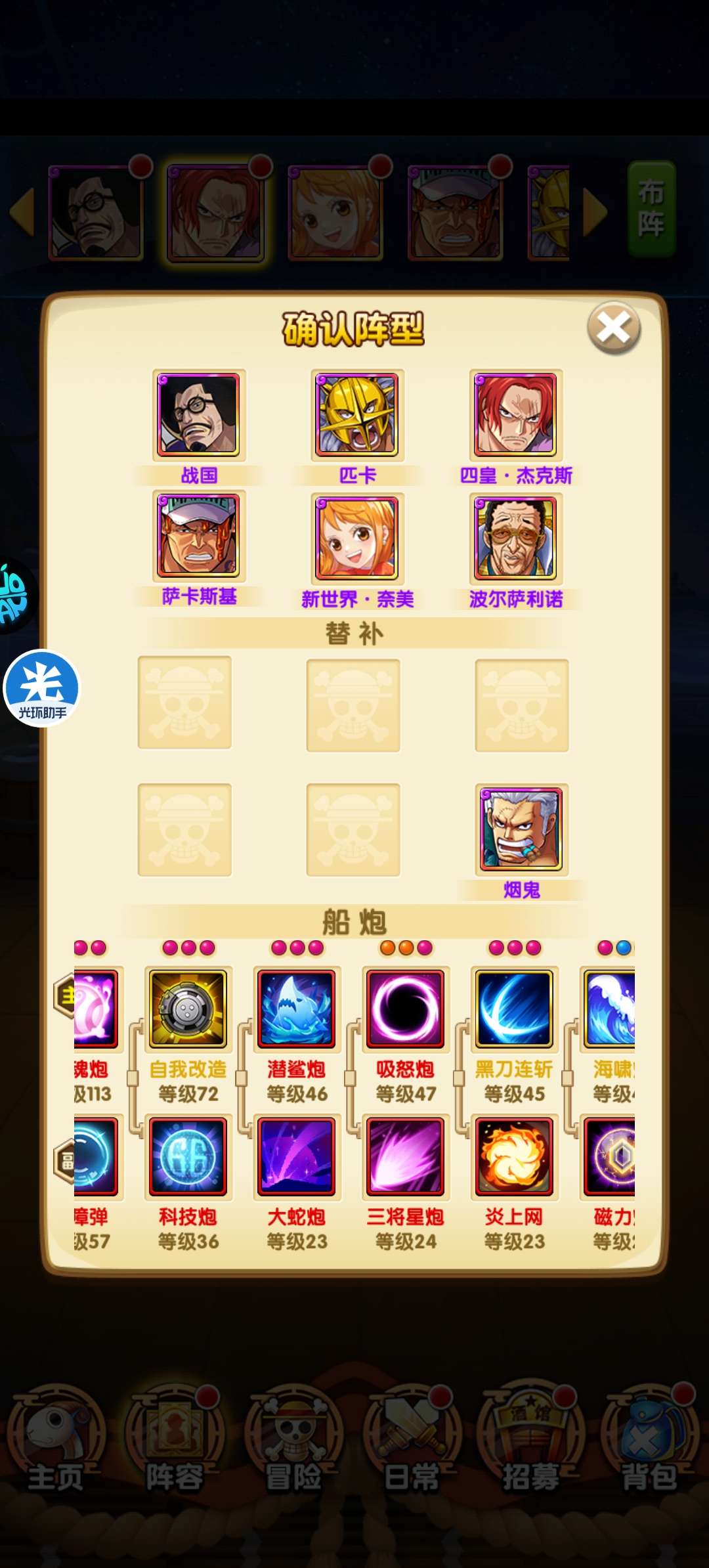The image size is (709, 1568).
Task: Close the 确认阵型 dialog
Action: point(614,328)
